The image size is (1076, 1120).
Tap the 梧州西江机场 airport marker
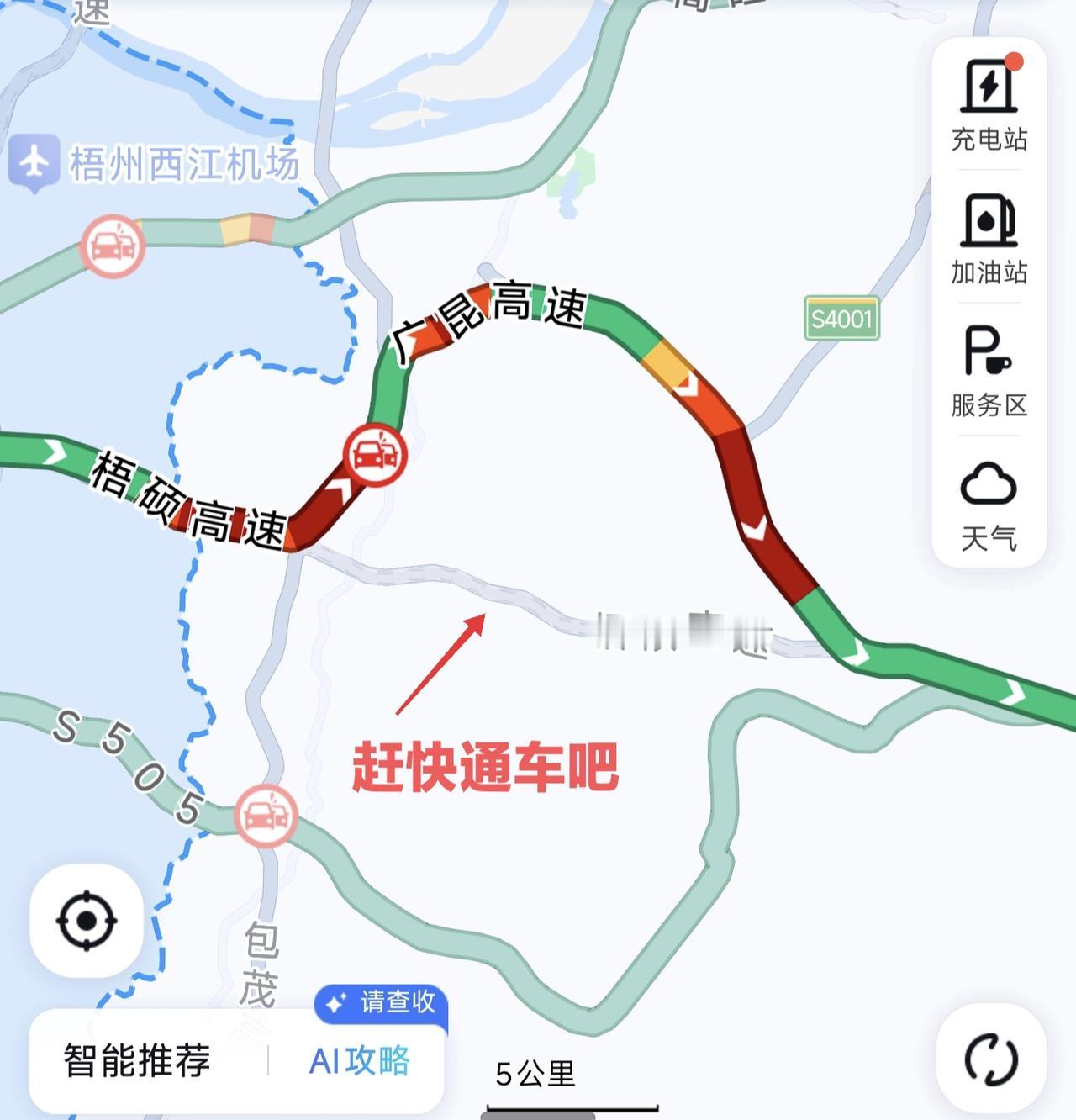[32, 161]
